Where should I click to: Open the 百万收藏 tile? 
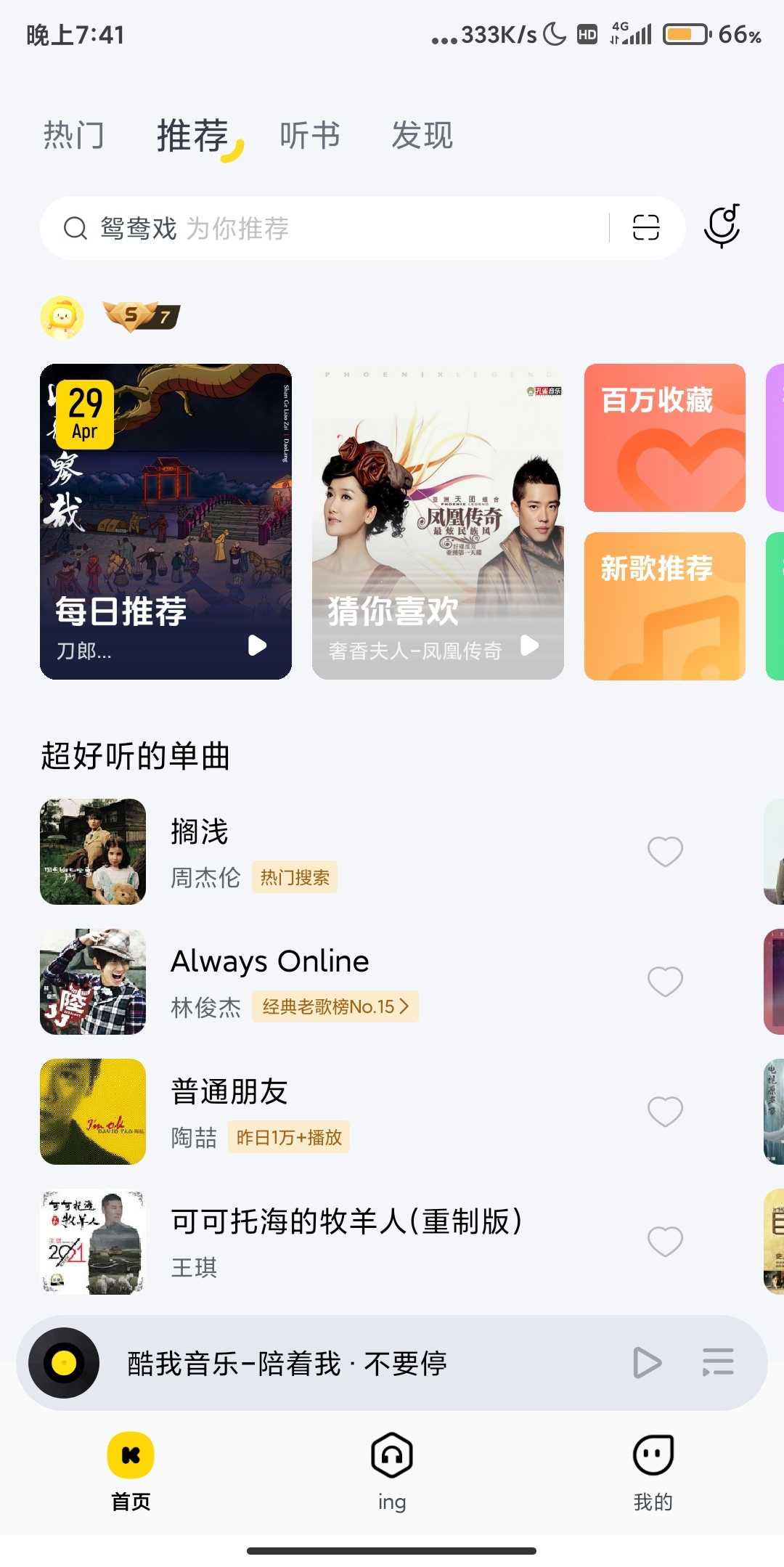(x=664, y=438)
